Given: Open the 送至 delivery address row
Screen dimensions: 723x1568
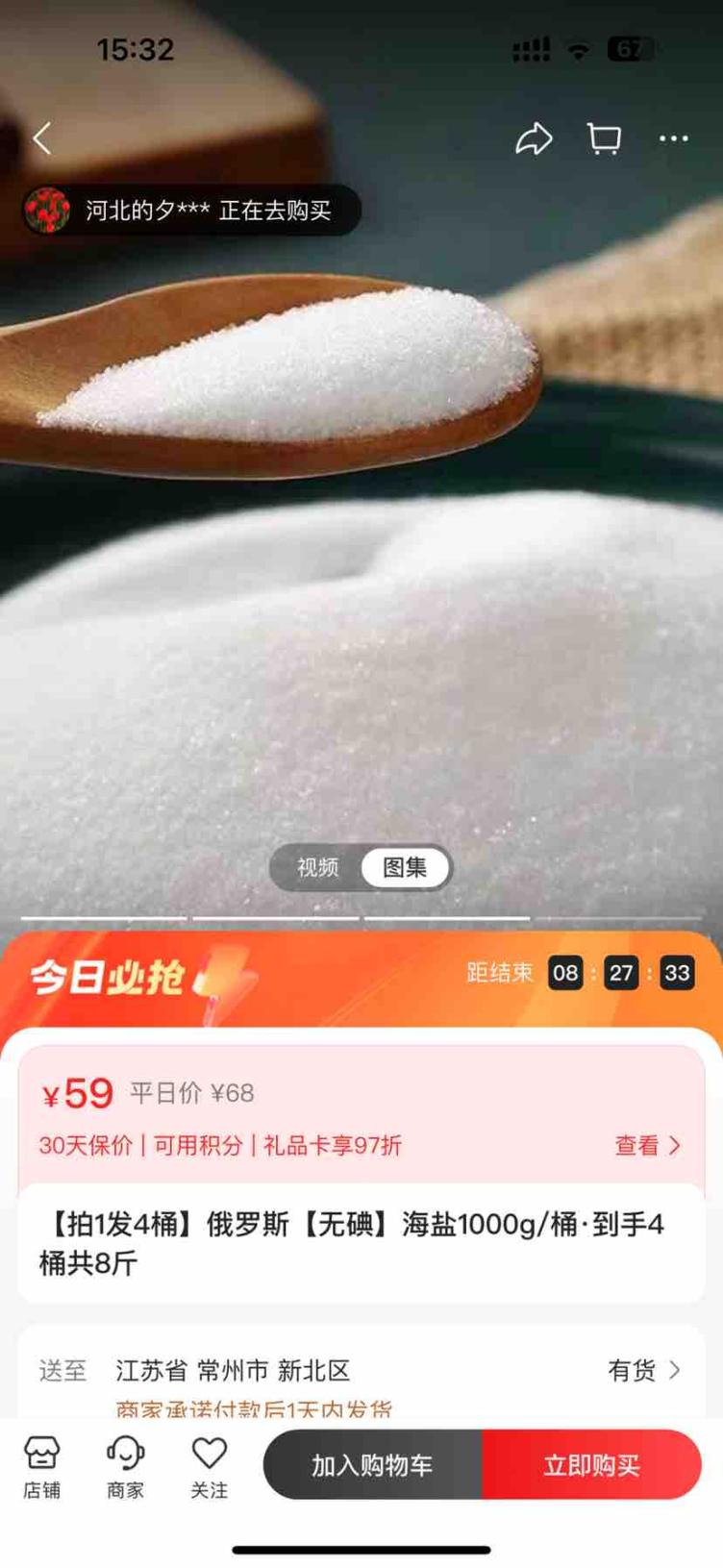Looking at the screenshot, I should pos(361,1371).
